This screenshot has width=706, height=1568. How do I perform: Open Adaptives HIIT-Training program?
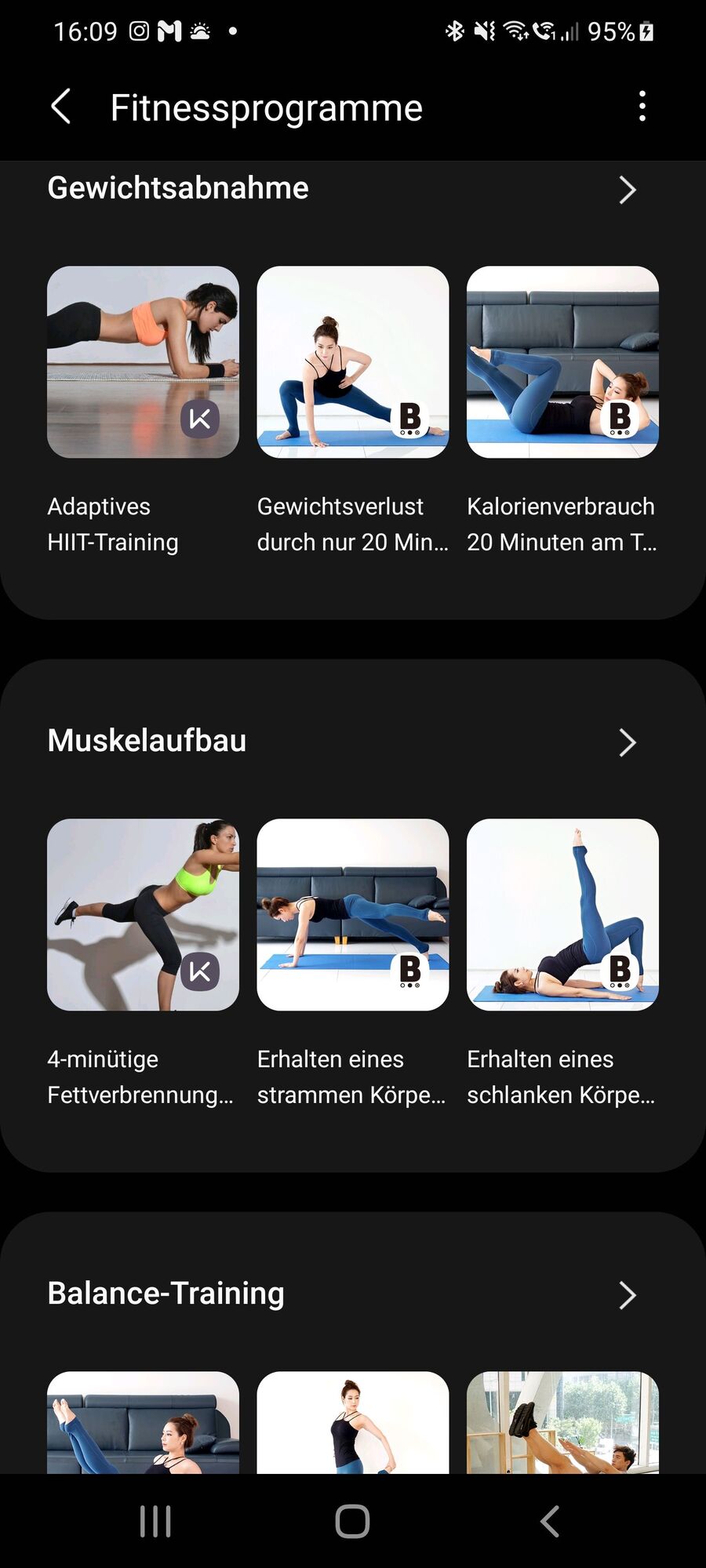143,362
